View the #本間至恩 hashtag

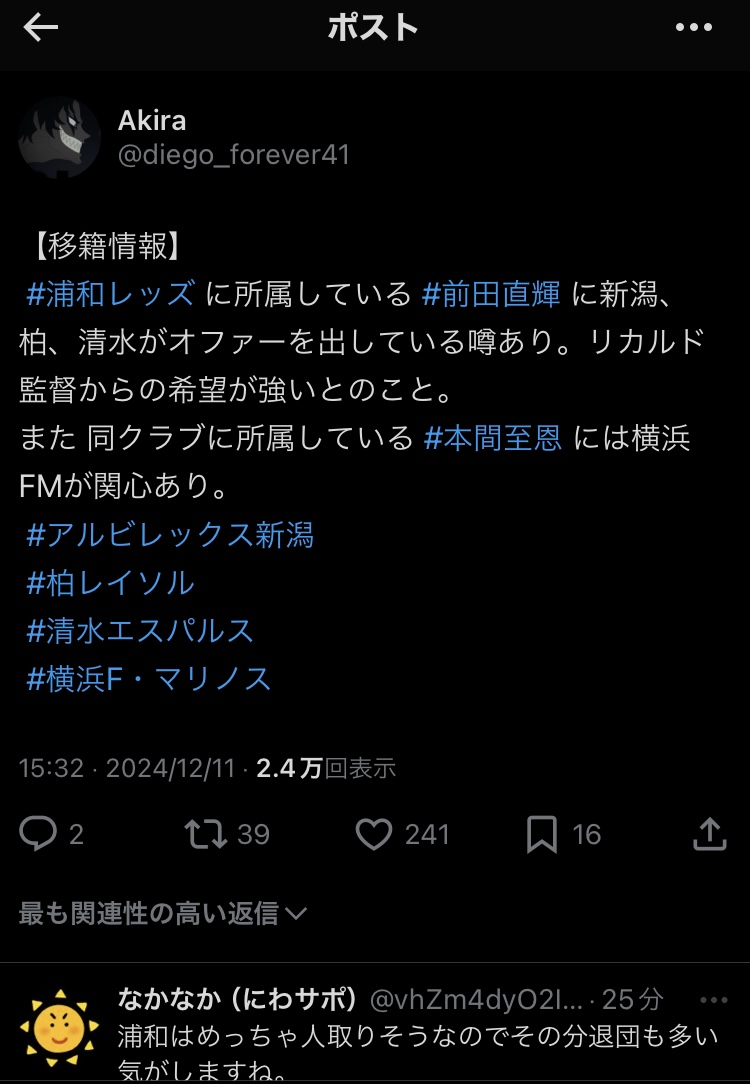493,439
